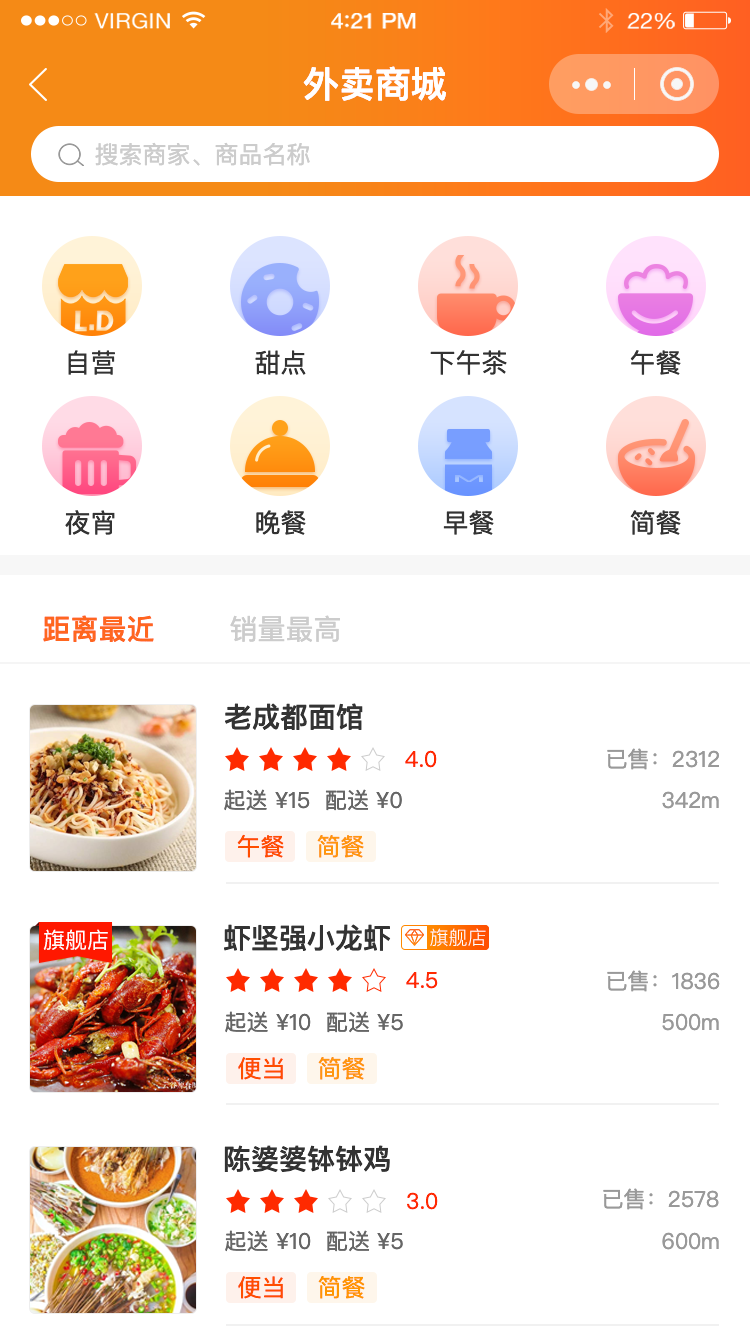Open the 自营 (self-operated) store category icon
Viewport: 750px width, 1334px height.
tap(92, 286)
